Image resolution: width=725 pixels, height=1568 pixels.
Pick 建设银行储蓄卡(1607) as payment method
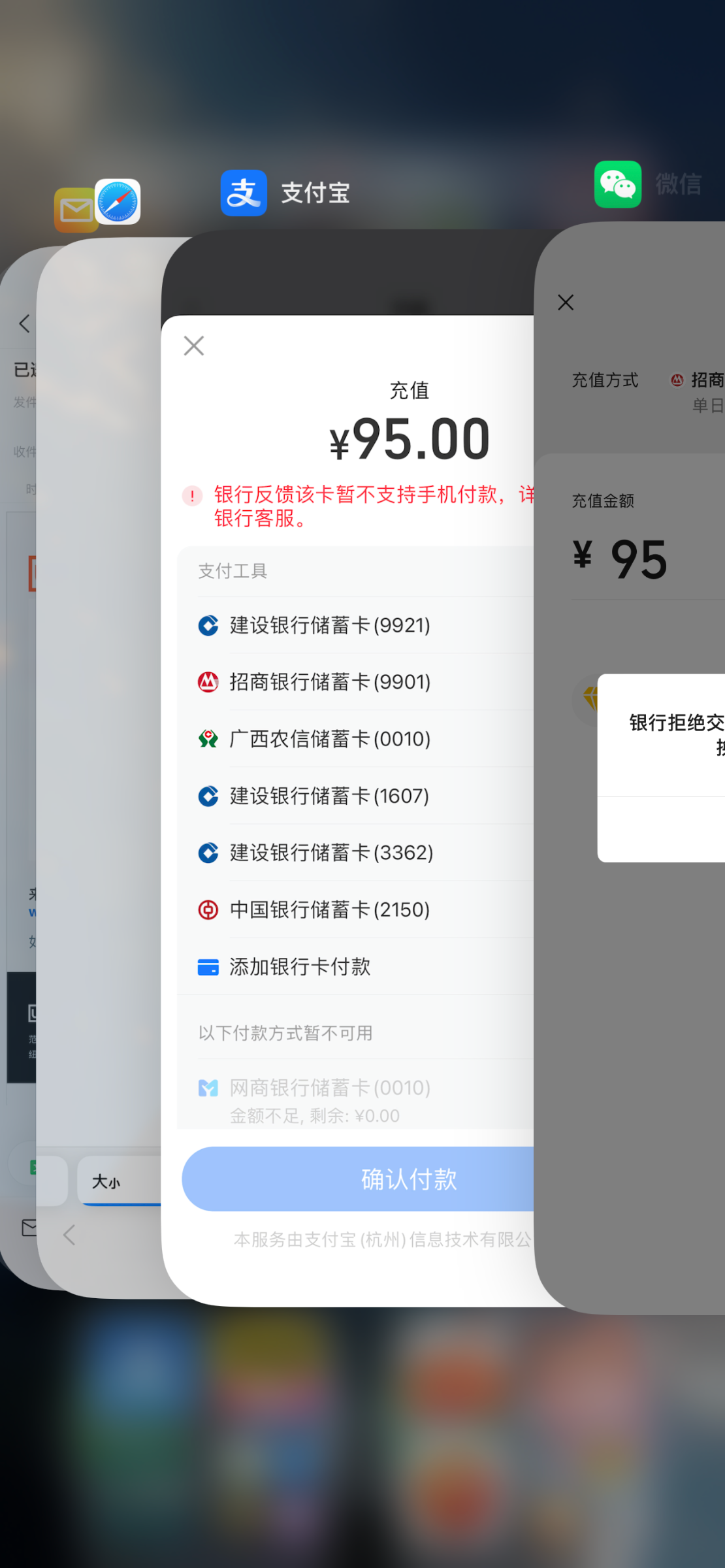pos(355,796)
